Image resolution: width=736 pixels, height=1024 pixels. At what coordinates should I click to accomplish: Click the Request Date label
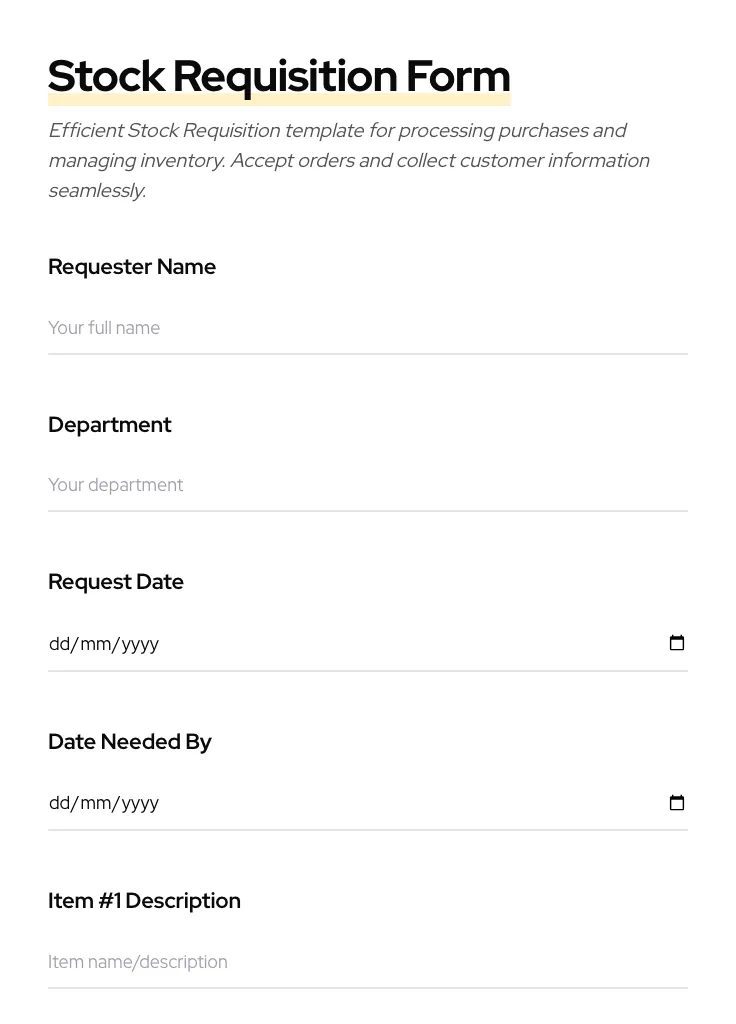pos(116,582)
